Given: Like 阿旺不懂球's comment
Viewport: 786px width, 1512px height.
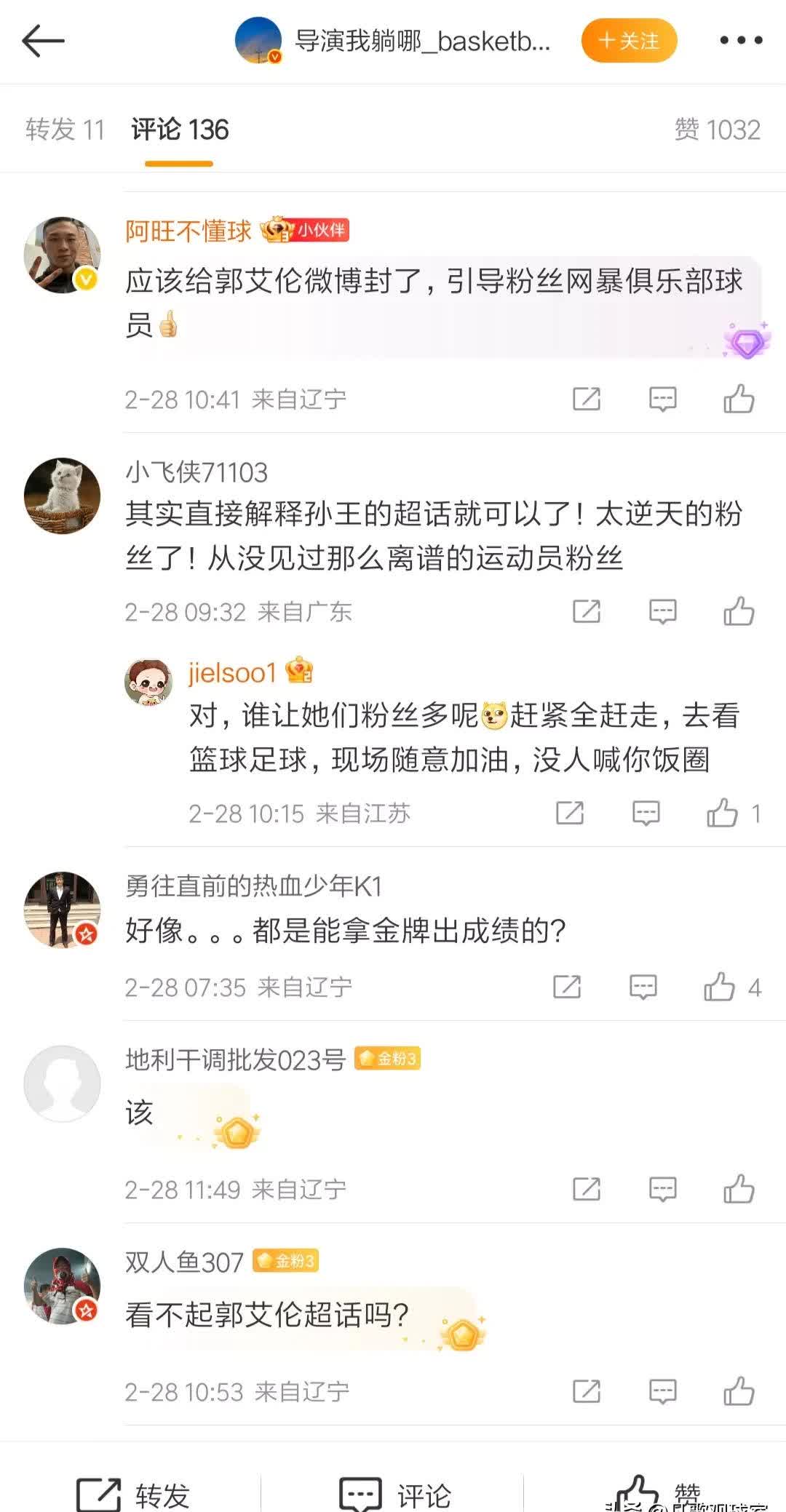Looking at the screenshot, I should [739, 399].
